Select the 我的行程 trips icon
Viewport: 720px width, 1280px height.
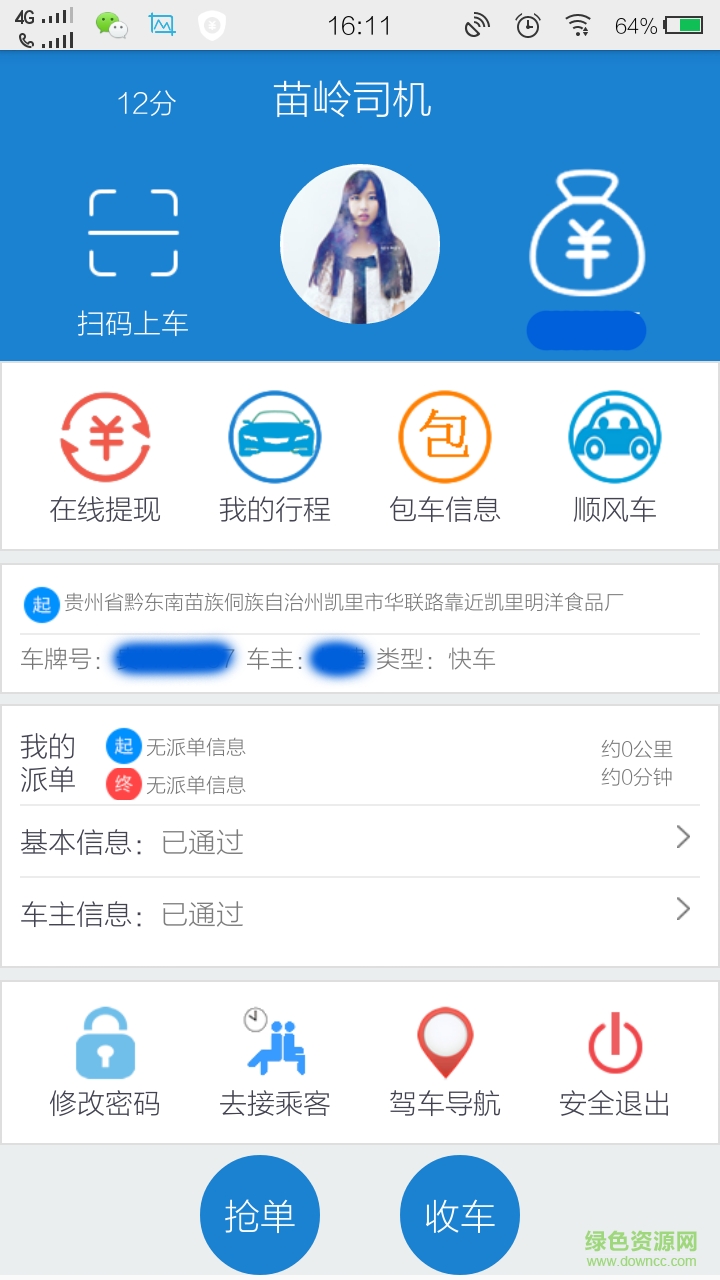point(275,436)
